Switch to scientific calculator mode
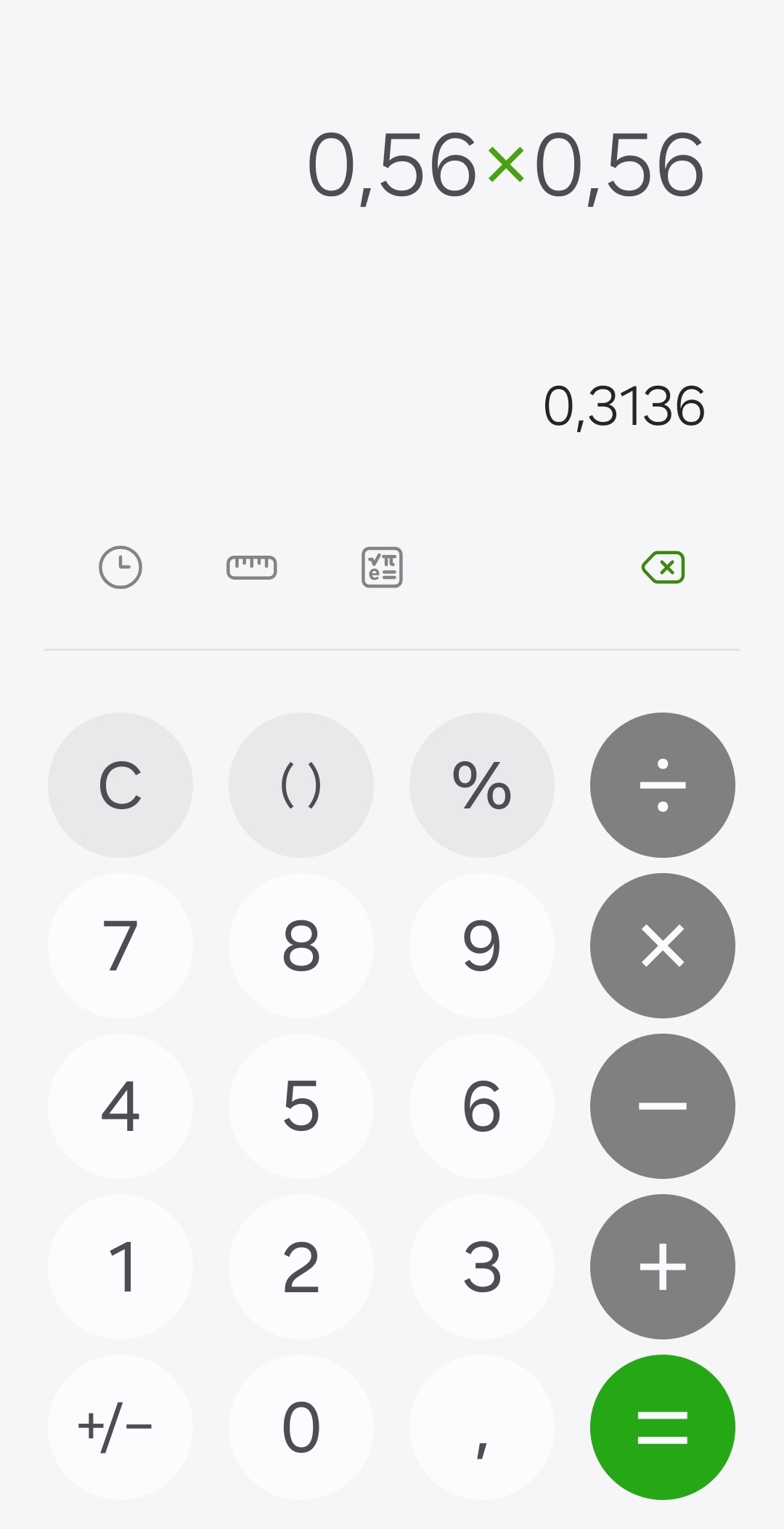The image size is (784, 1529). (382, 567)
